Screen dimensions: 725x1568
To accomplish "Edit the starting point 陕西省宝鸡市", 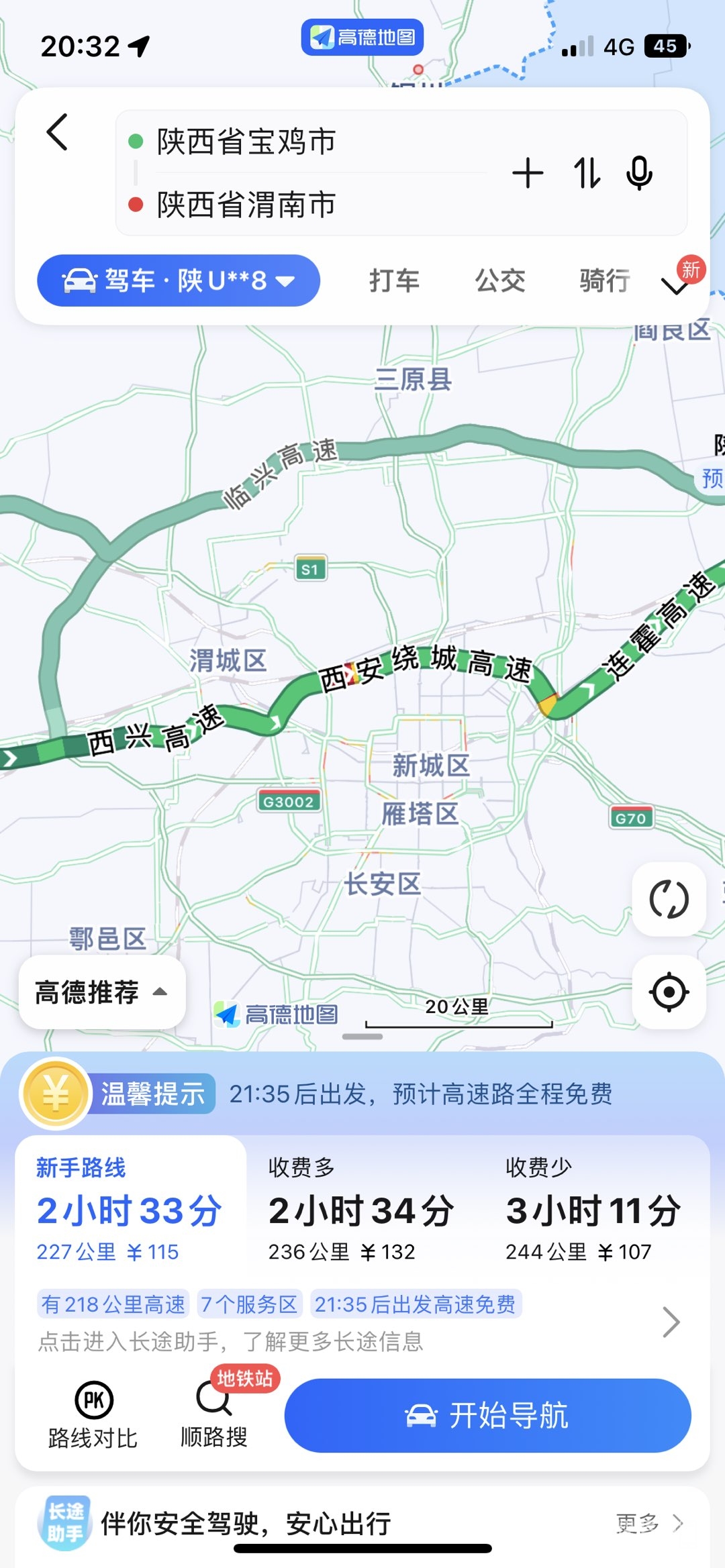I will [x=246, y=142].
